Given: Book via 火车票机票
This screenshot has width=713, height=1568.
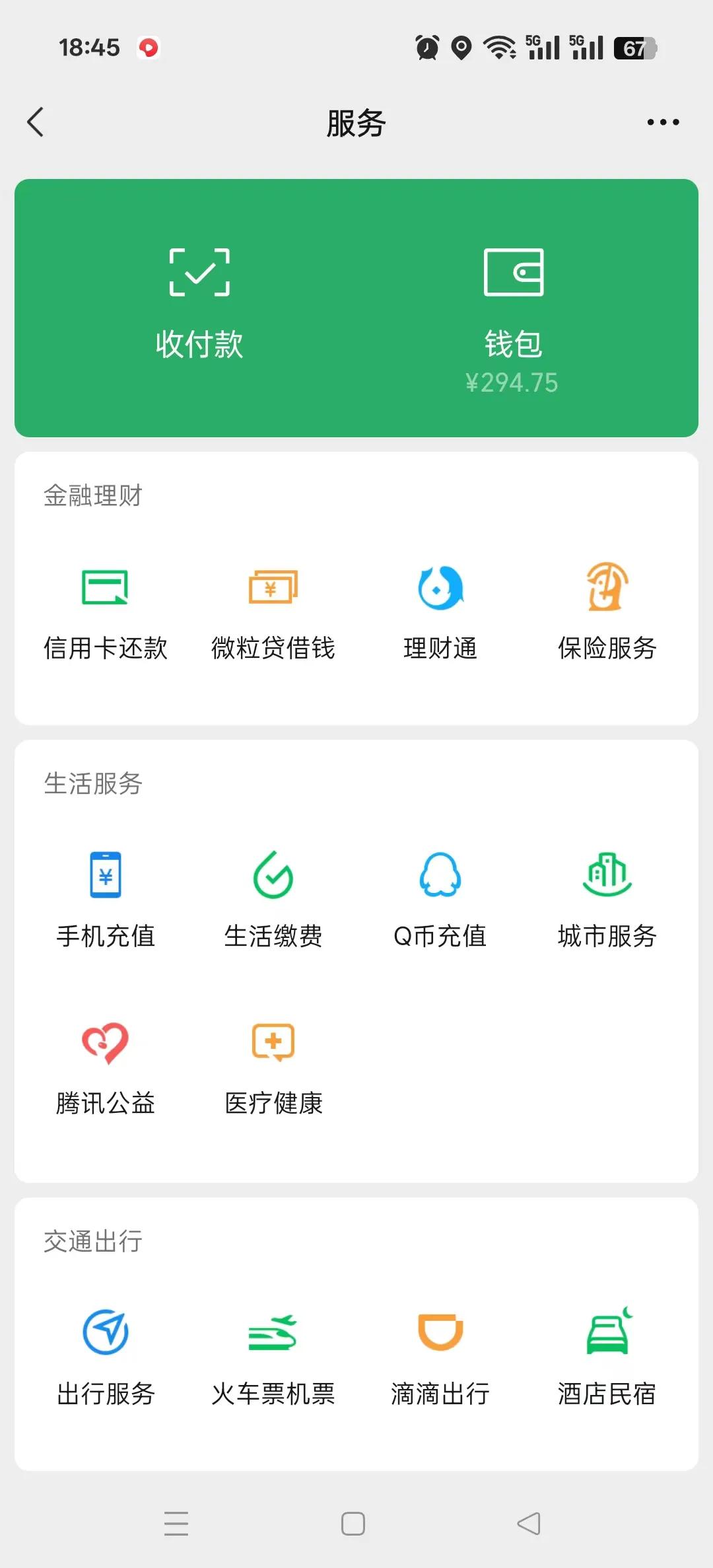Looking at the screenshot, I should [273, 1359].
